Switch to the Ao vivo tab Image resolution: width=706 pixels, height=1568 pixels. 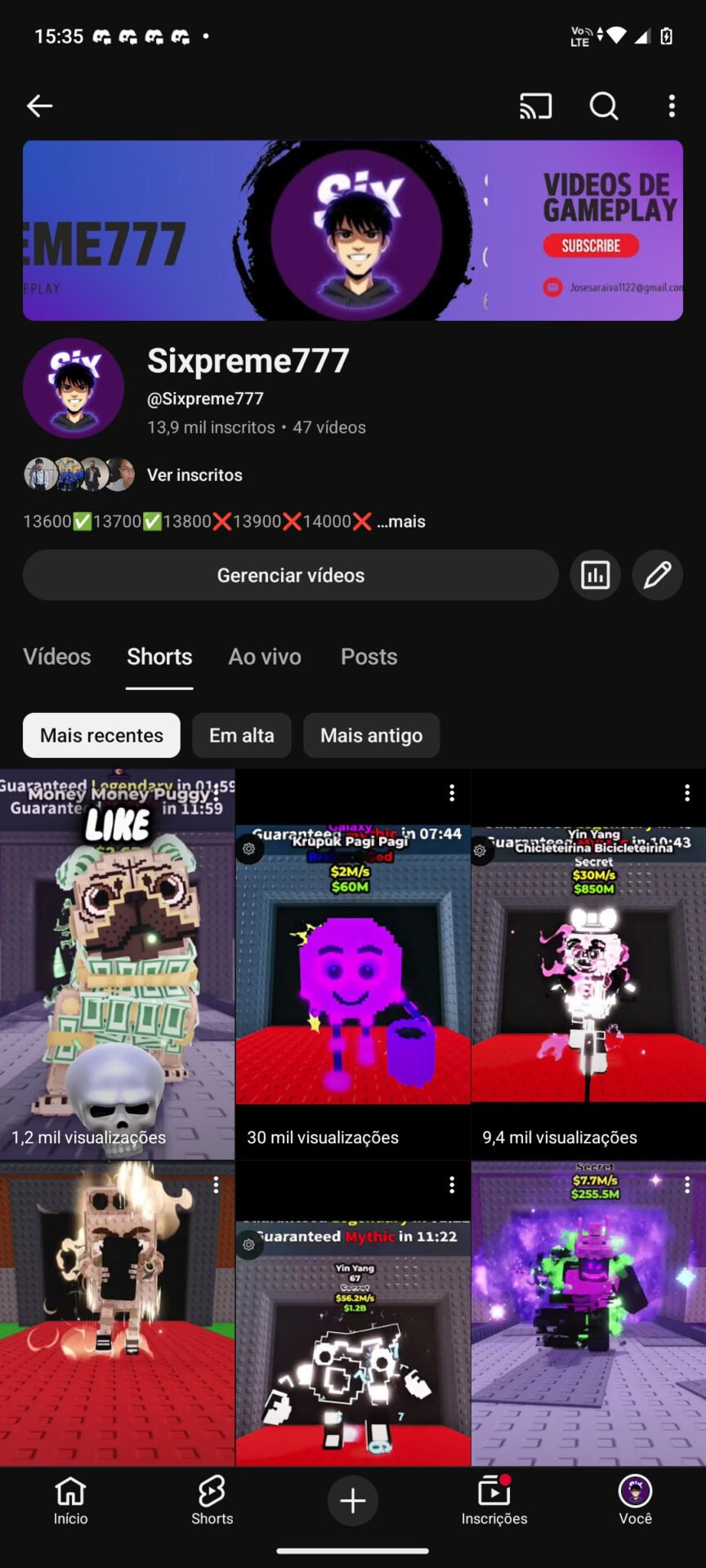(265, 657)
